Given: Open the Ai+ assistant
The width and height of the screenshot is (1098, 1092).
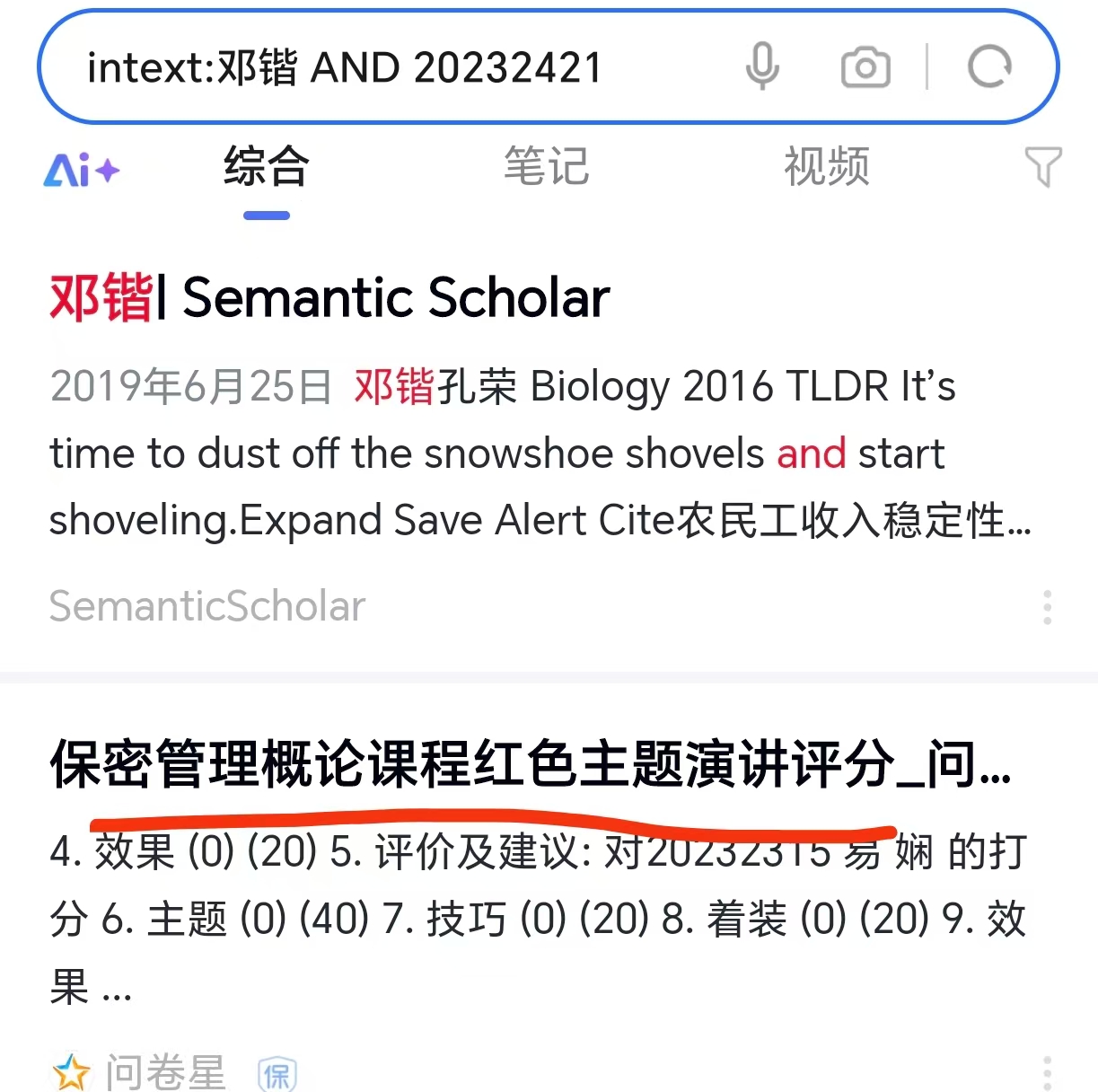Looking at the screenshot, I should [81, 170].
